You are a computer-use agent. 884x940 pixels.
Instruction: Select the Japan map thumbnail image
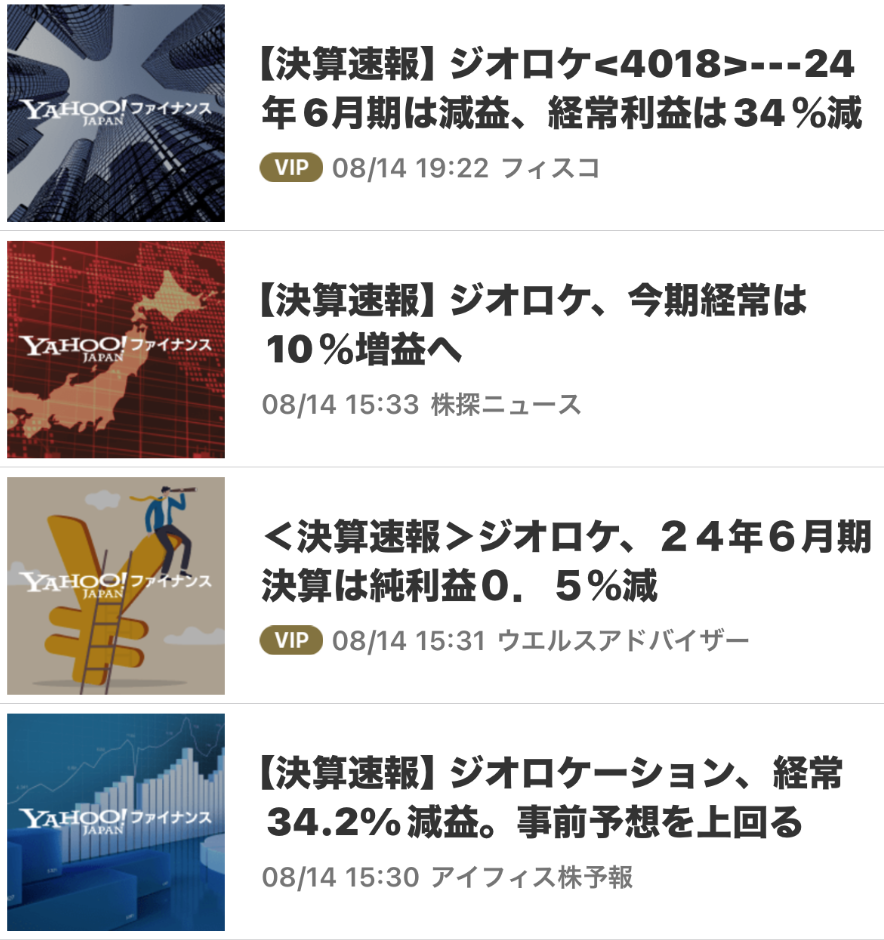coord(116,350)
